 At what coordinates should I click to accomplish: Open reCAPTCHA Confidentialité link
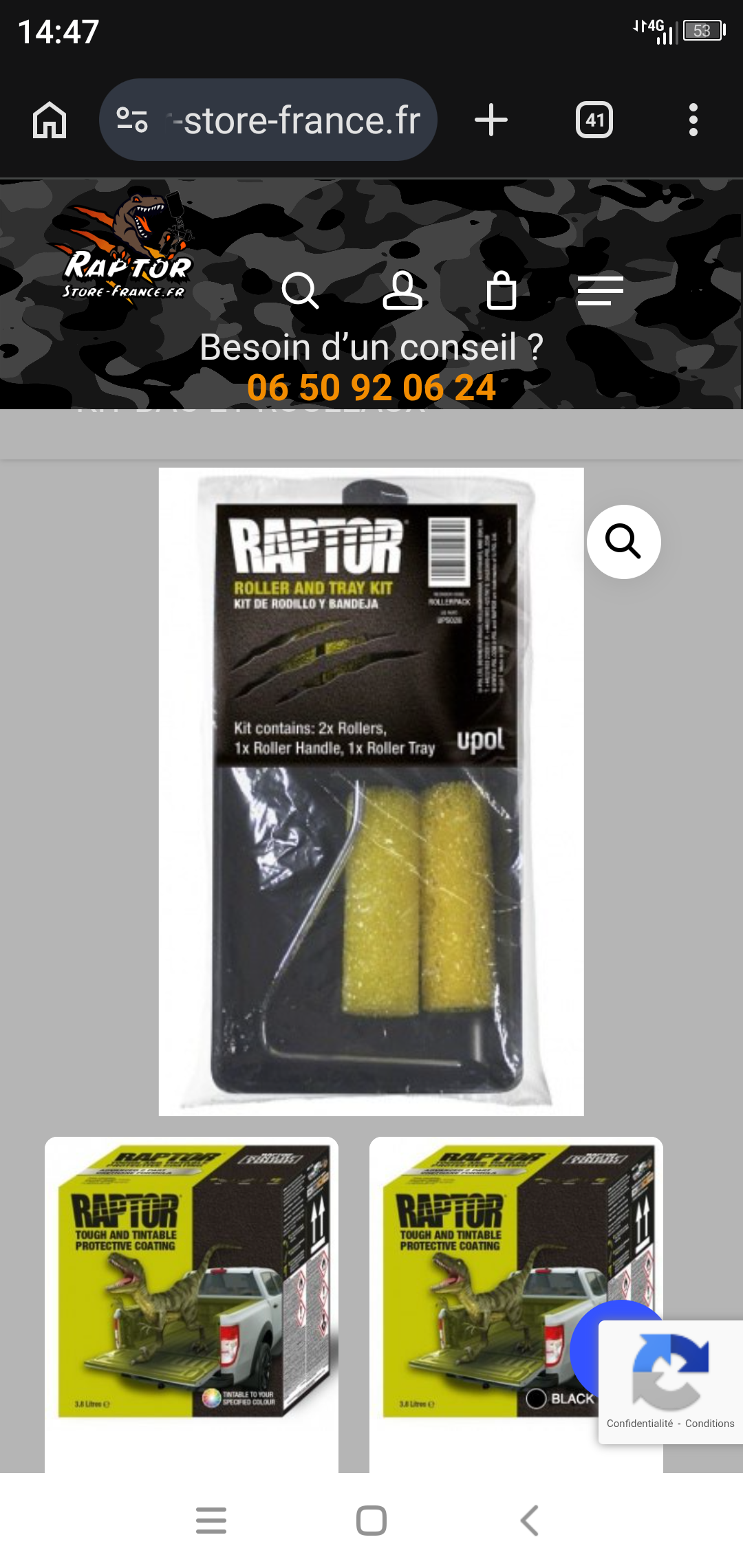[x=640, y=1424]
